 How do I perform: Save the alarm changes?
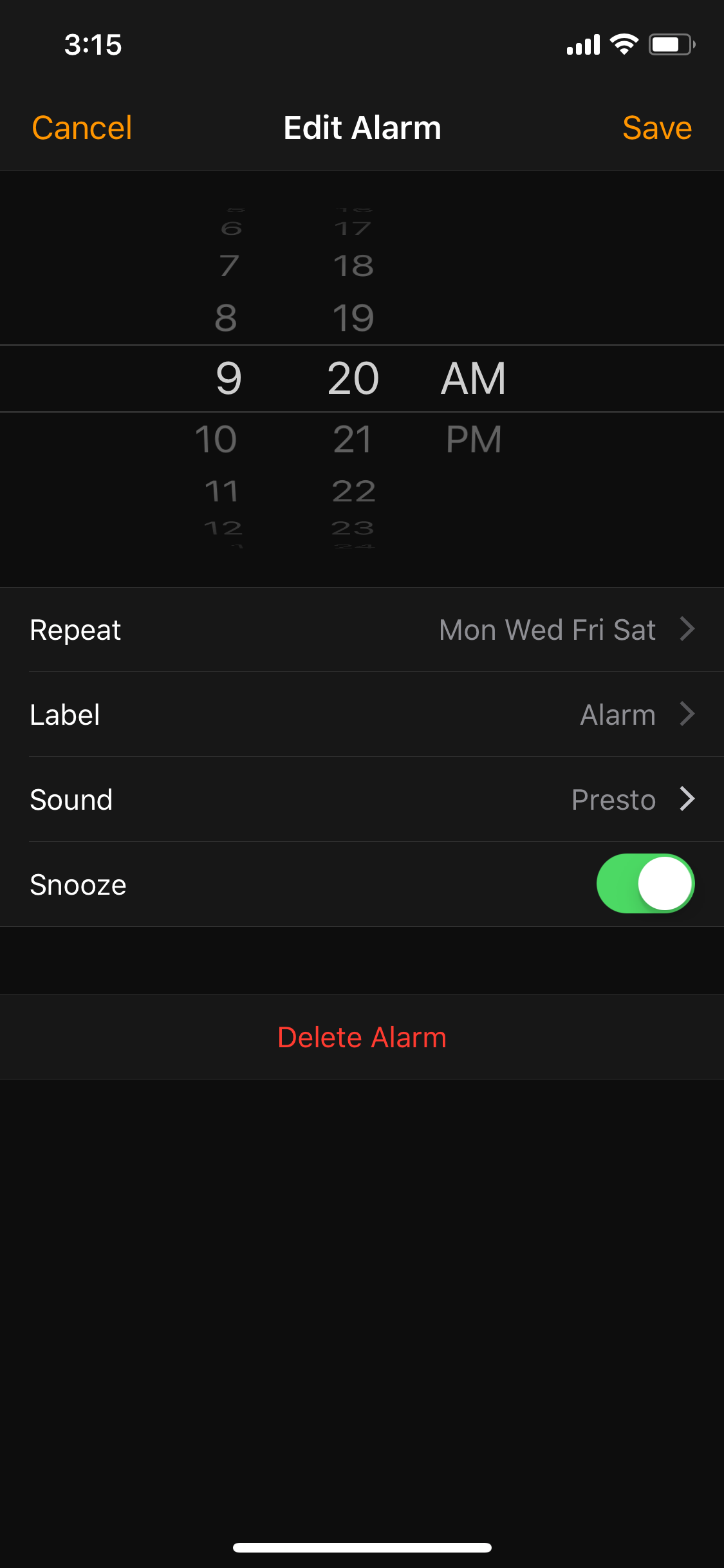656,127
